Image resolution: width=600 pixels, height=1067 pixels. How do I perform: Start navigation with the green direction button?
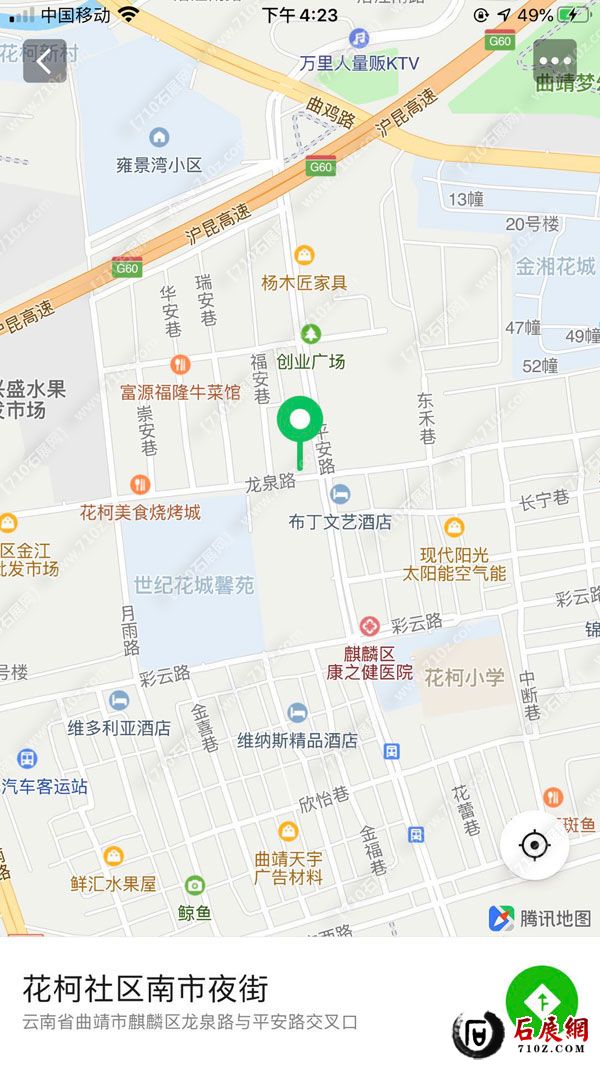pyautogui.click(x=541, y=1000)
